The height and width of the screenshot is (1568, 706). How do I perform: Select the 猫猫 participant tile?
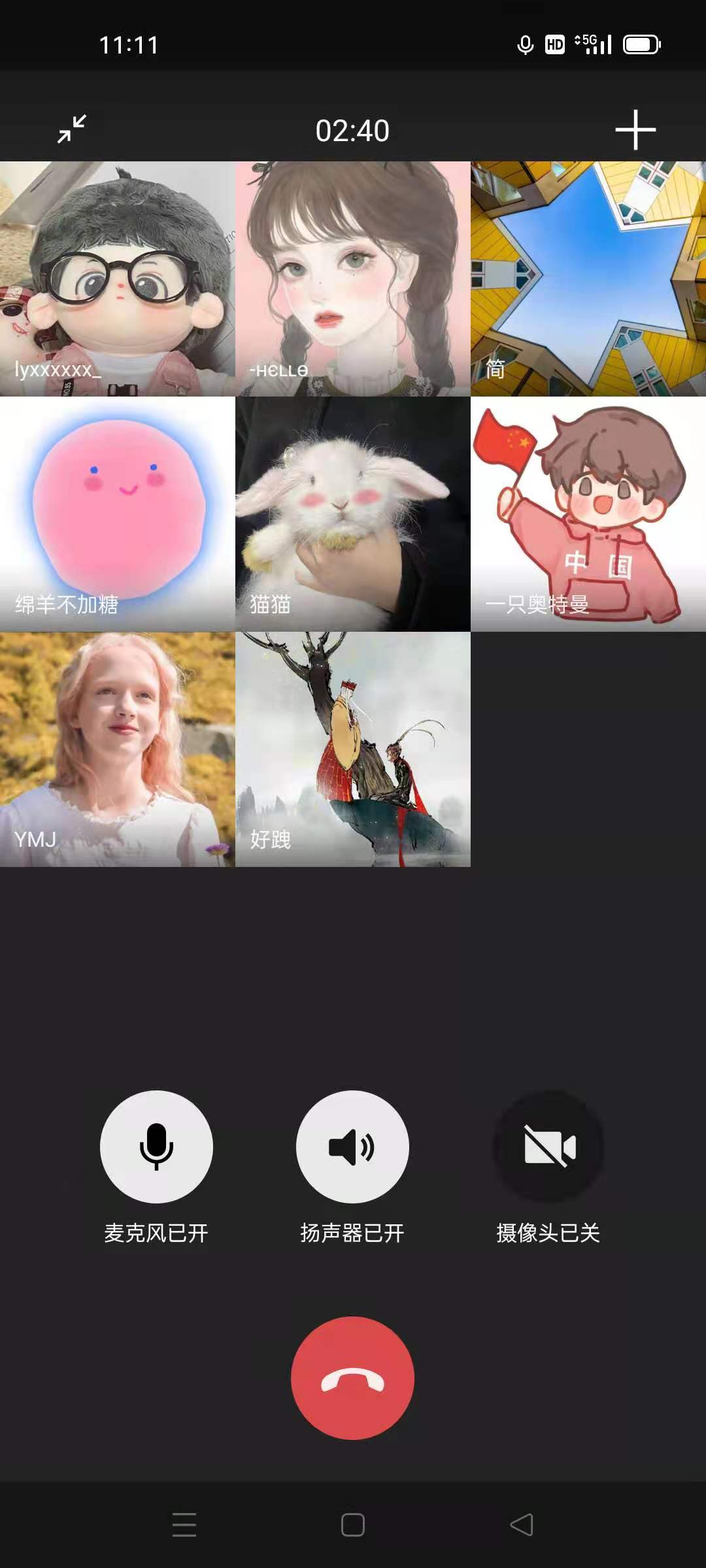pyautogui.click(x=353, y=514)
